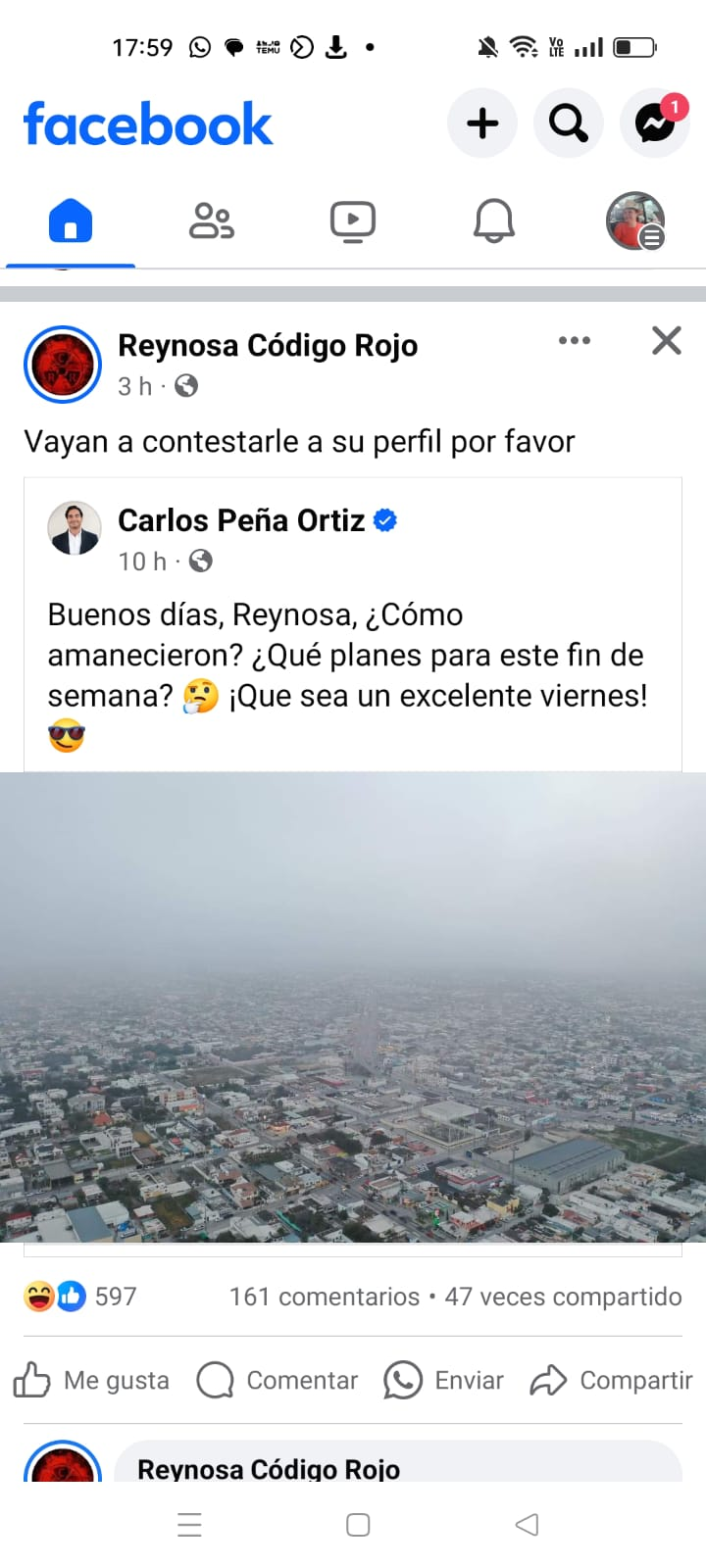The image size is (706, 1568).
Task: Open the notifications bell tab
Action: point(493,220)
